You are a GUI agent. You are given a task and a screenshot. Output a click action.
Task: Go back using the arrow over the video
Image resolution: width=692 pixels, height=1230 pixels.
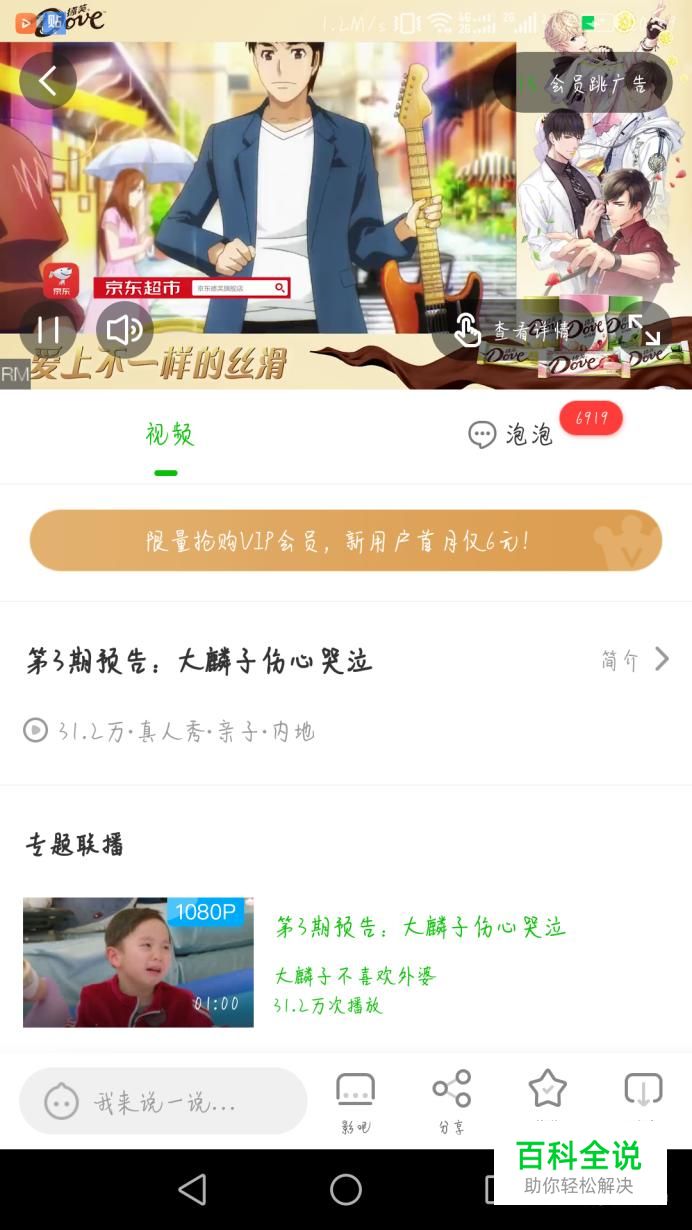48,81
